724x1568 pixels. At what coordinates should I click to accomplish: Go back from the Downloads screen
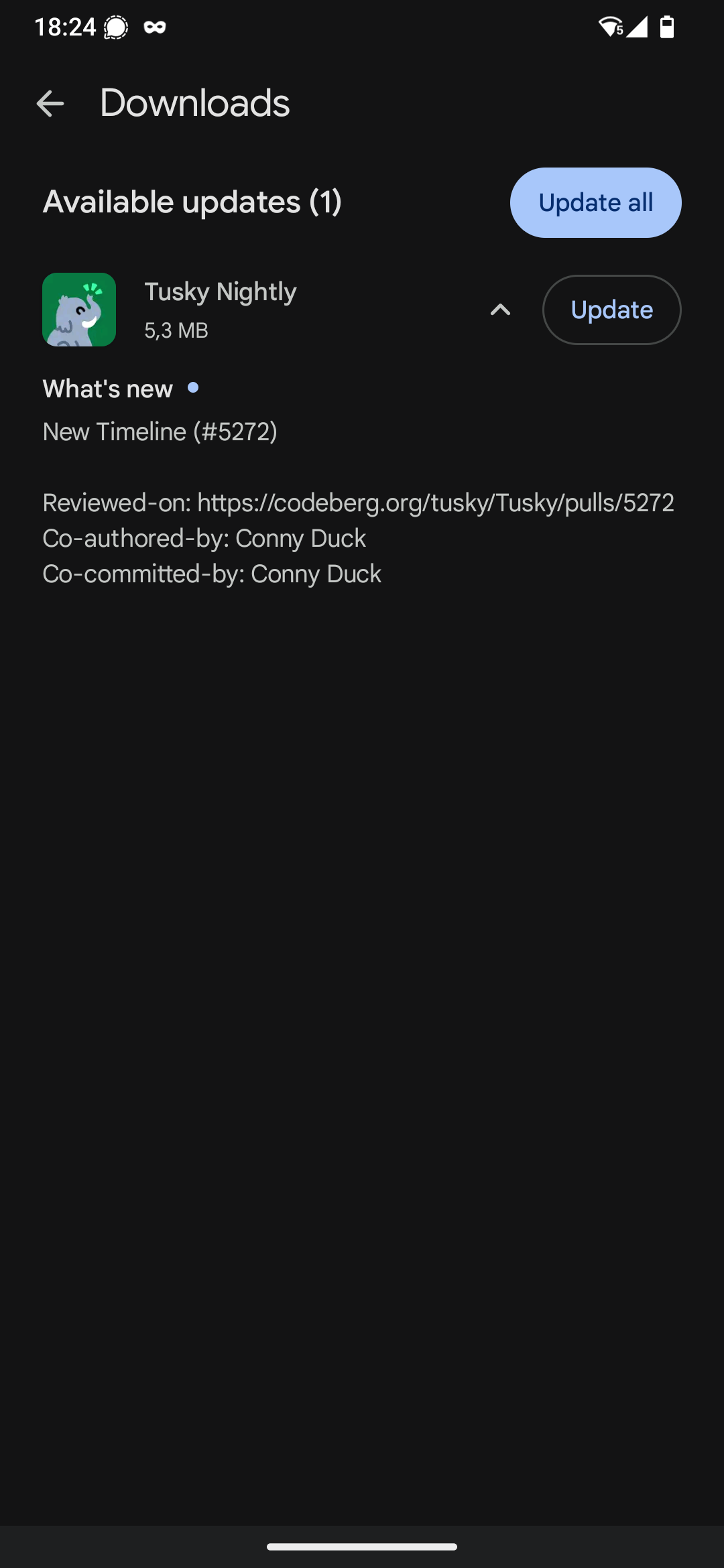[x=50, y=104]
